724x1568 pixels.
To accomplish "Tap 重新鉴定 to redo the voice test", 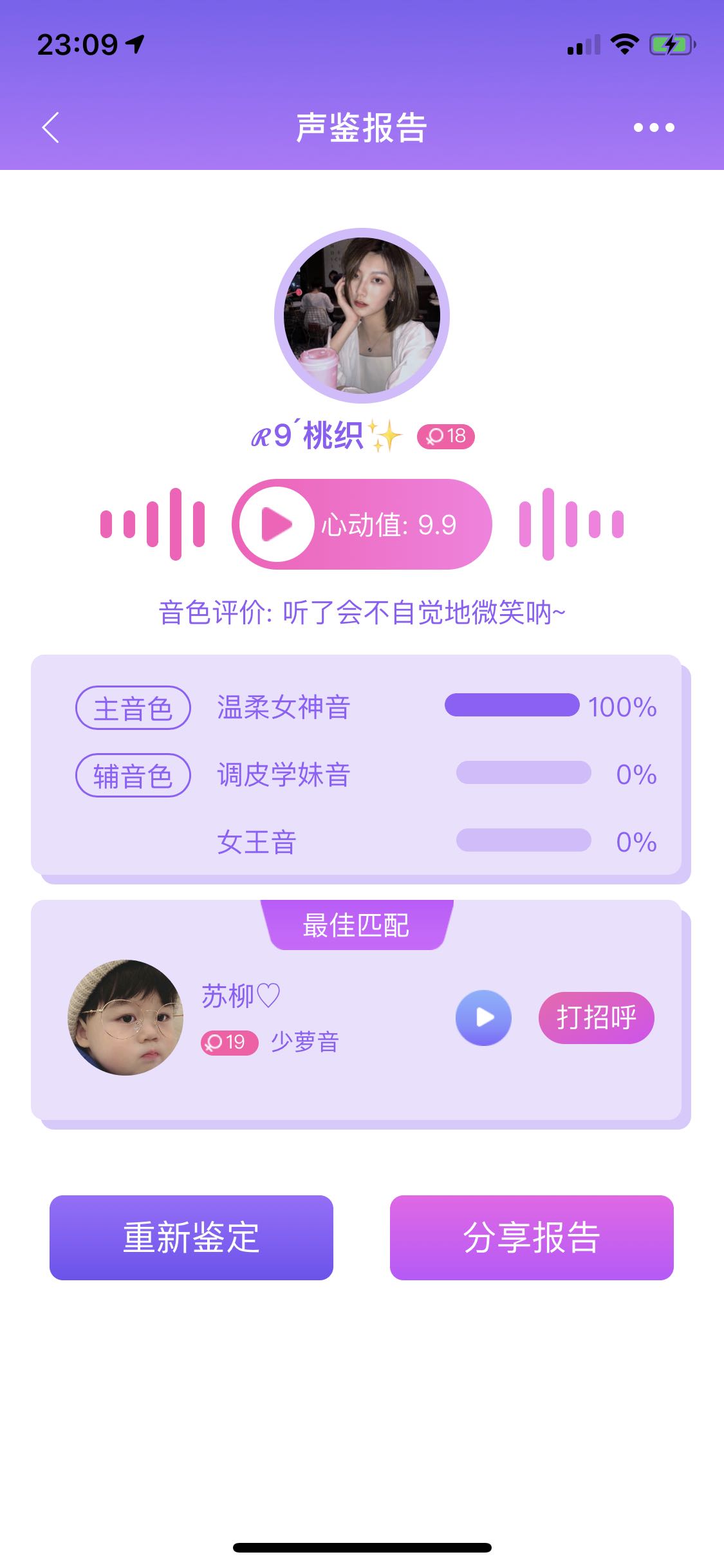I will (191, 1237).
